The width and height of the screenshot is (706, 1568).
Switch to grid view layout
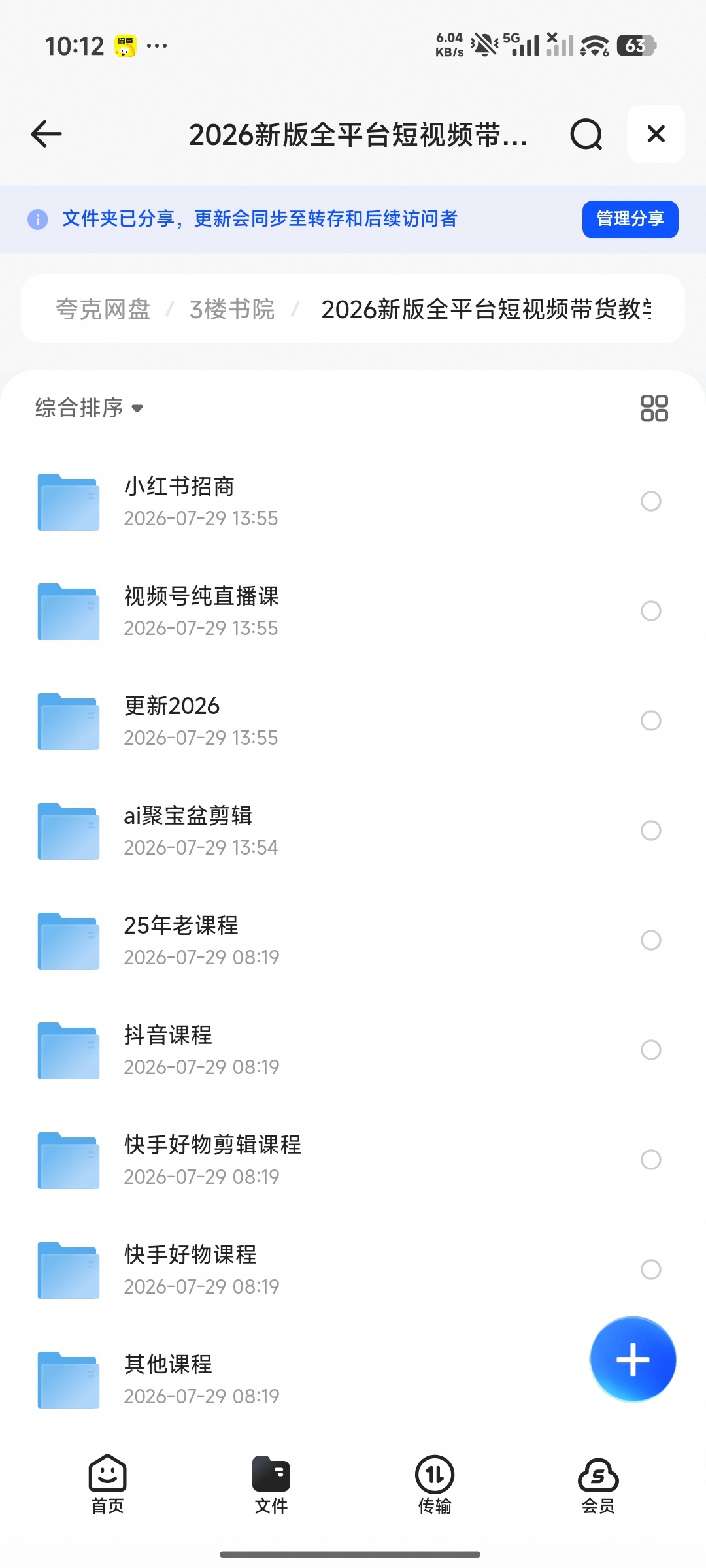pos(654,408)
